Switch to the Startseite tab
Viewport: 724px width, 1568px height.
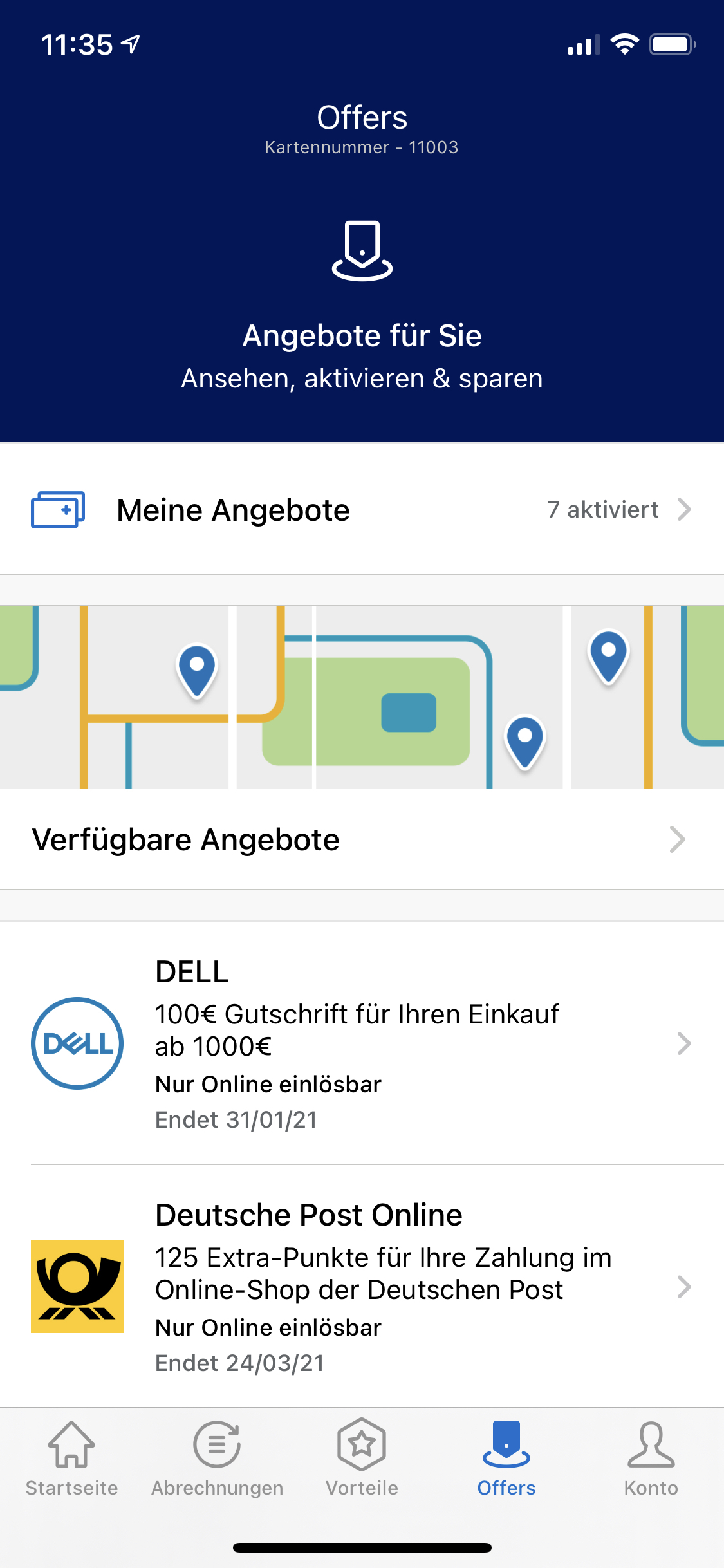click(x=72, y=1459)
